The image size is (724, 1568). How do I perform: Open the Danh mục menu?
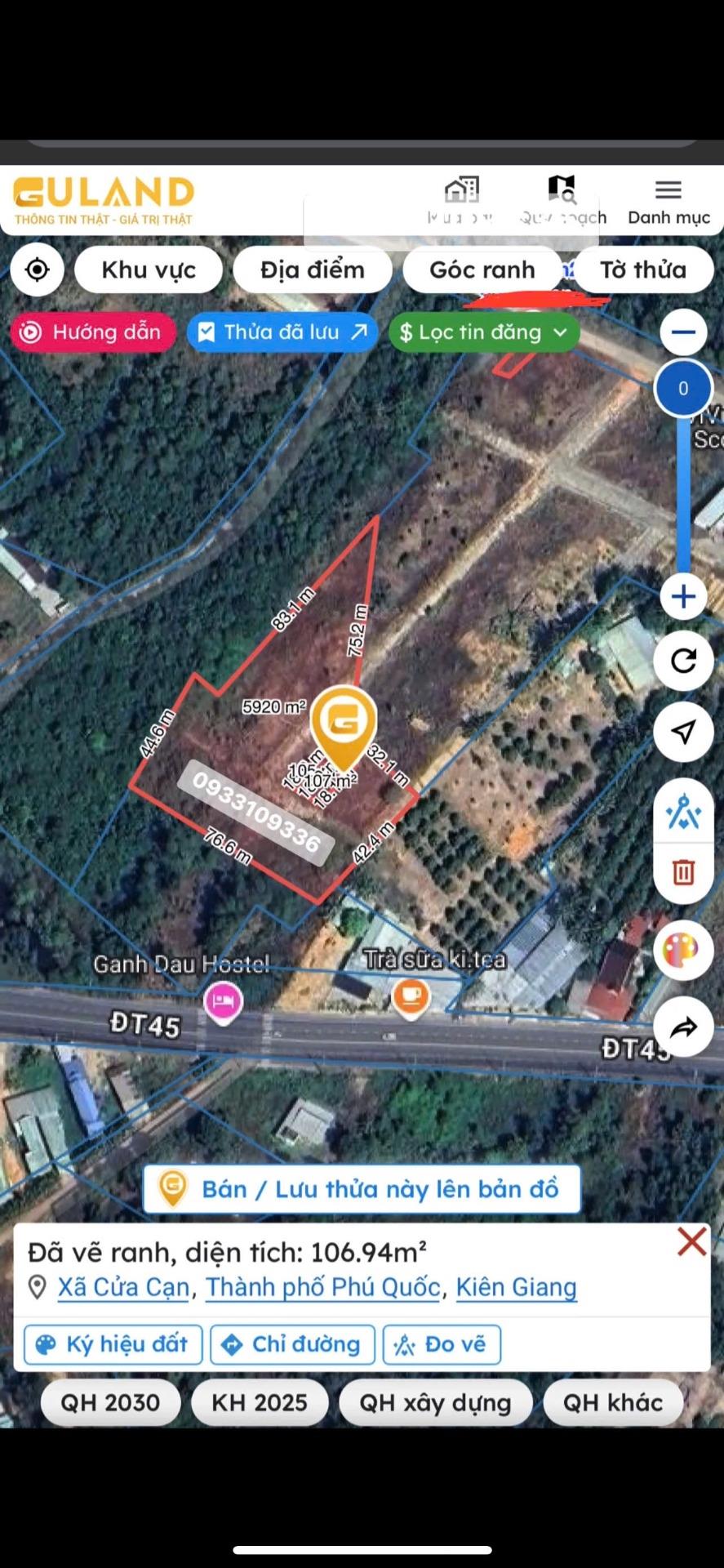(x=668, y=202)
